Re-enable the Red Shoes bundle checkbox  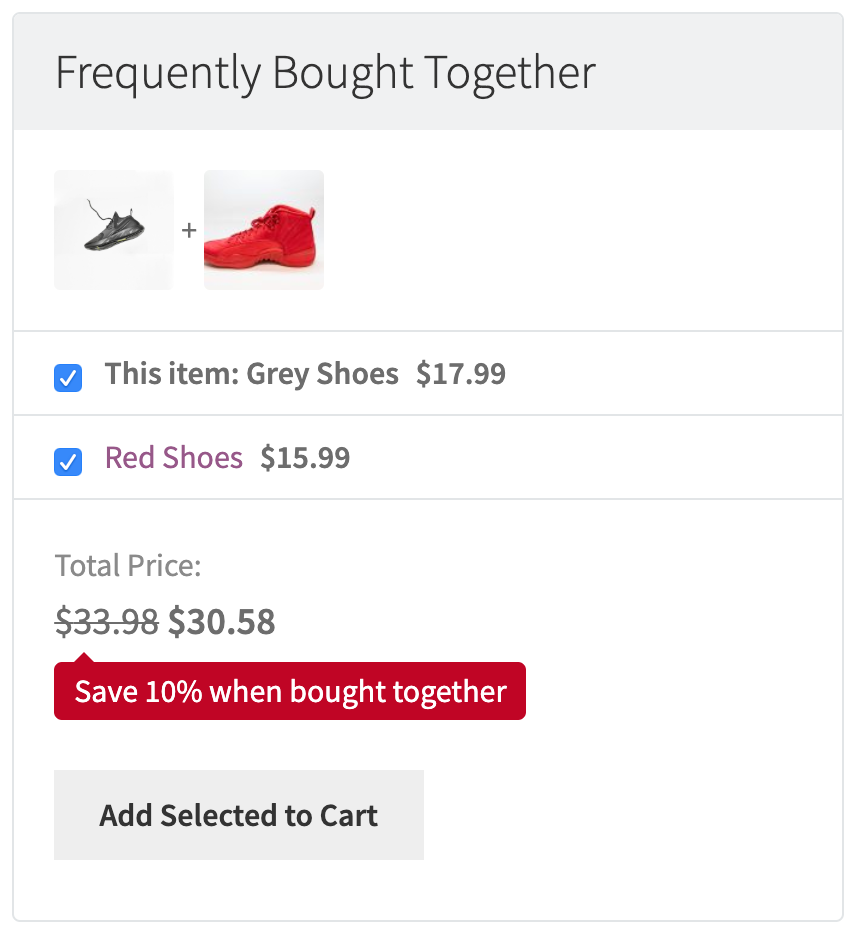pyautogui.click(x=68, y=462)
